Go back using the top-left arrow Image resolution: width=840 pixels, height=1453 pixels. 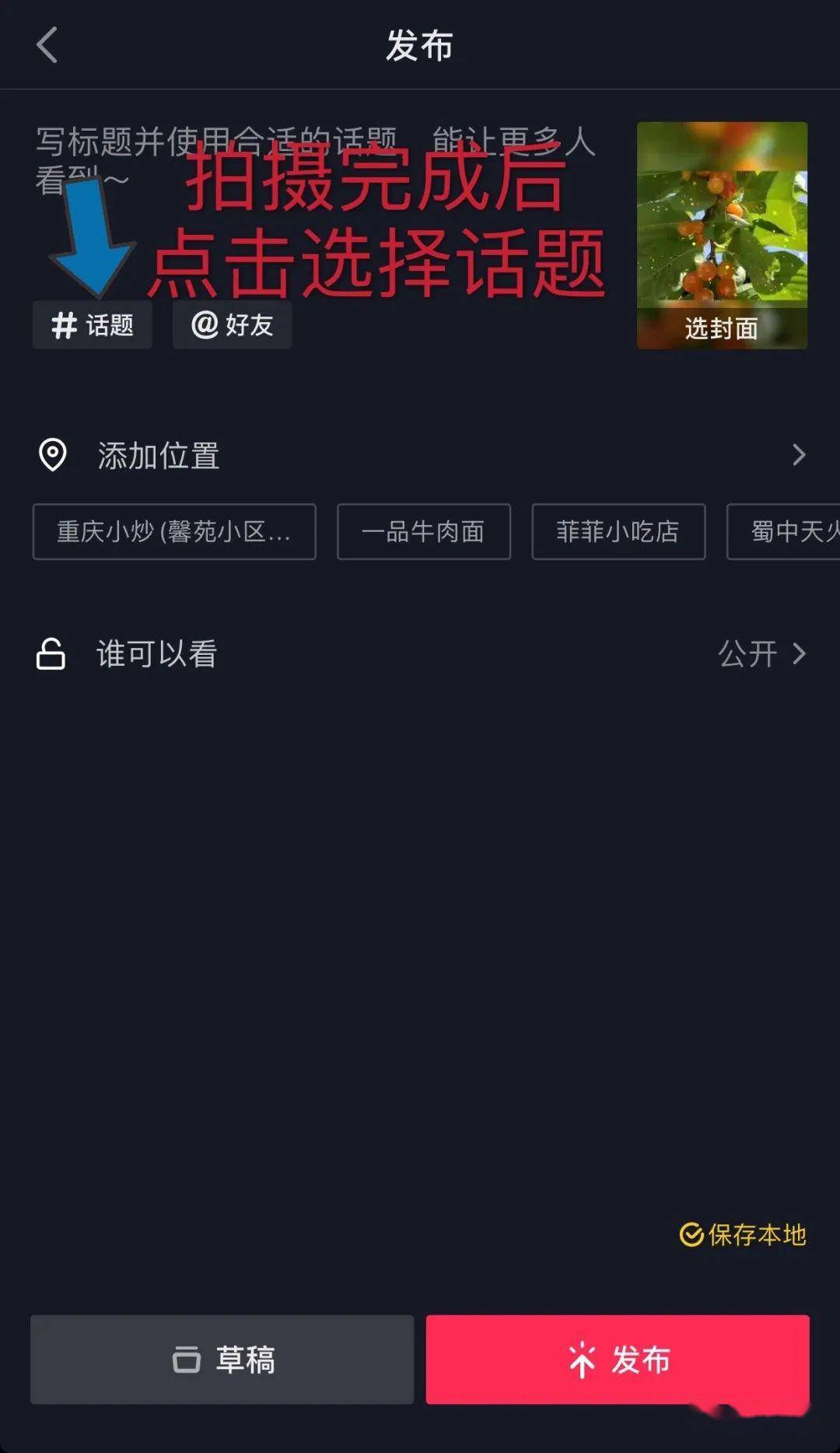tap(47, 45)
